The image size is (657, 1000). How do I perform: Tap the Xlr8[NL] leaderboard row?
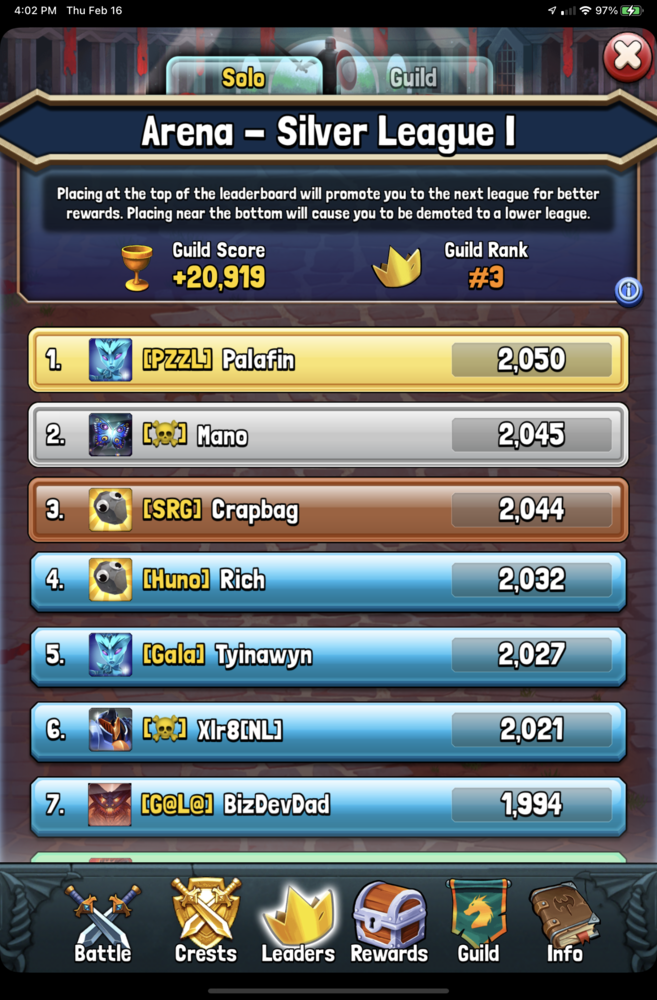[x=328, y=730]
